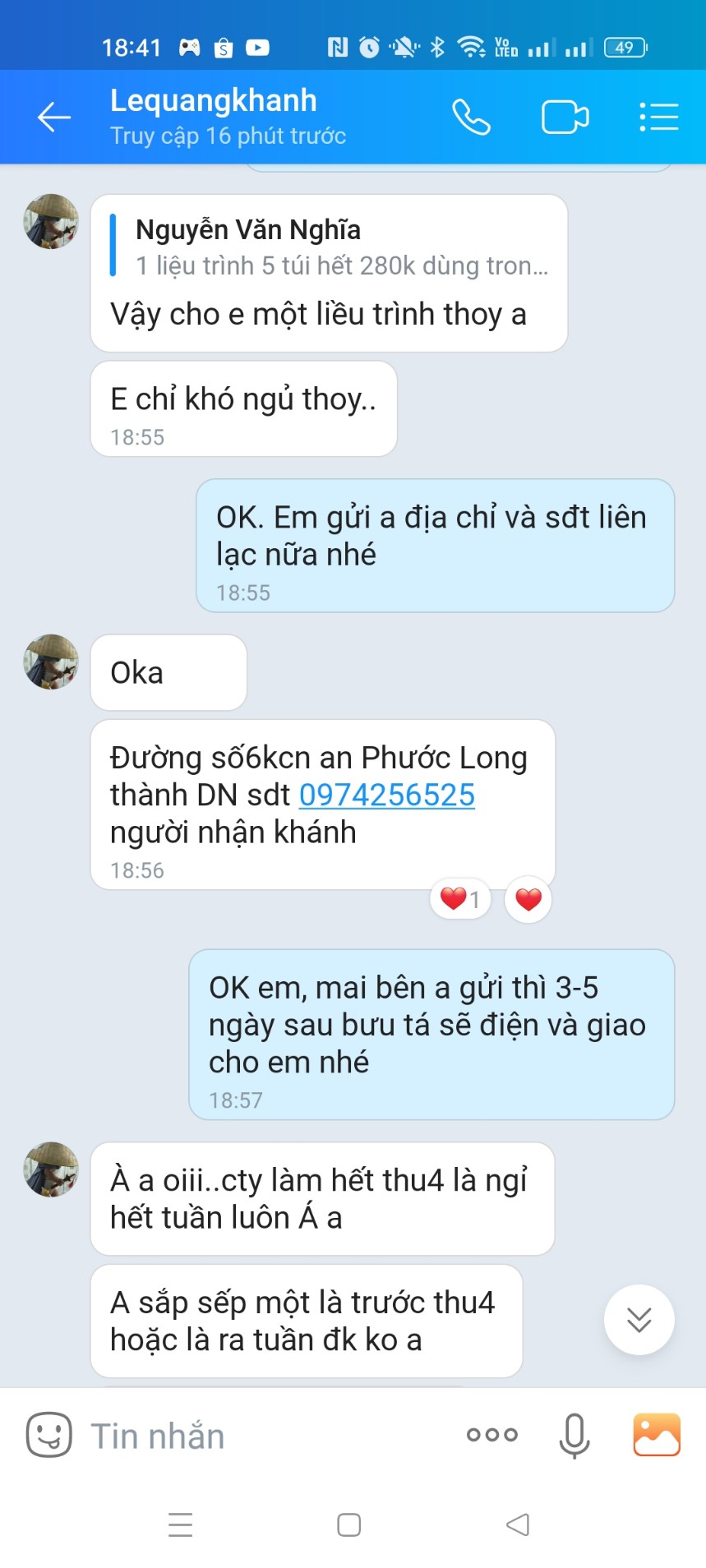Send a photo from the gallery
Image resolution: width=706 pixels, height=1568 pixels.
(x=656, y=1435)
